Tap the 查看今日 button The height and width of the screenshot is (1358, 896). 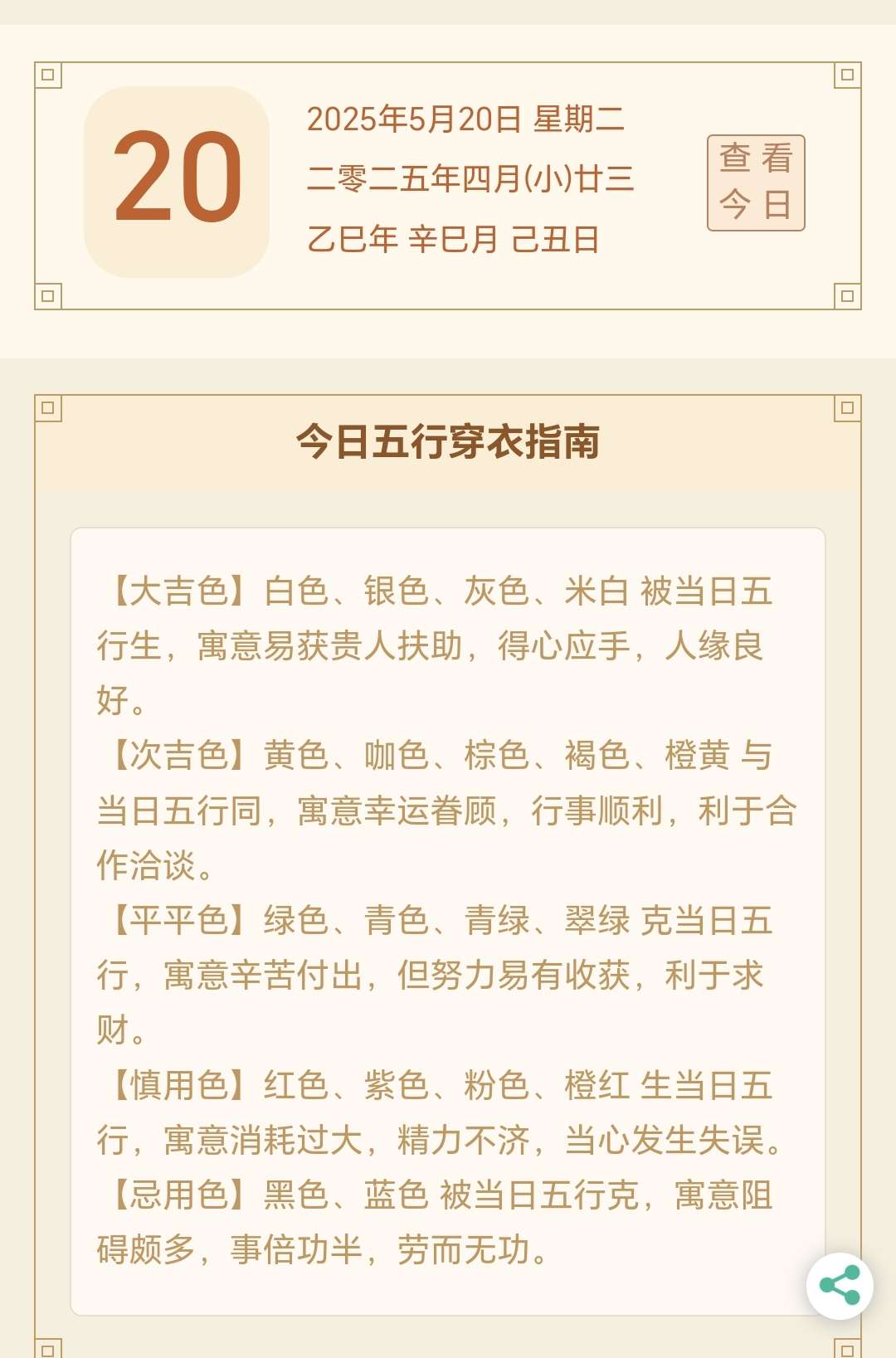756,183
